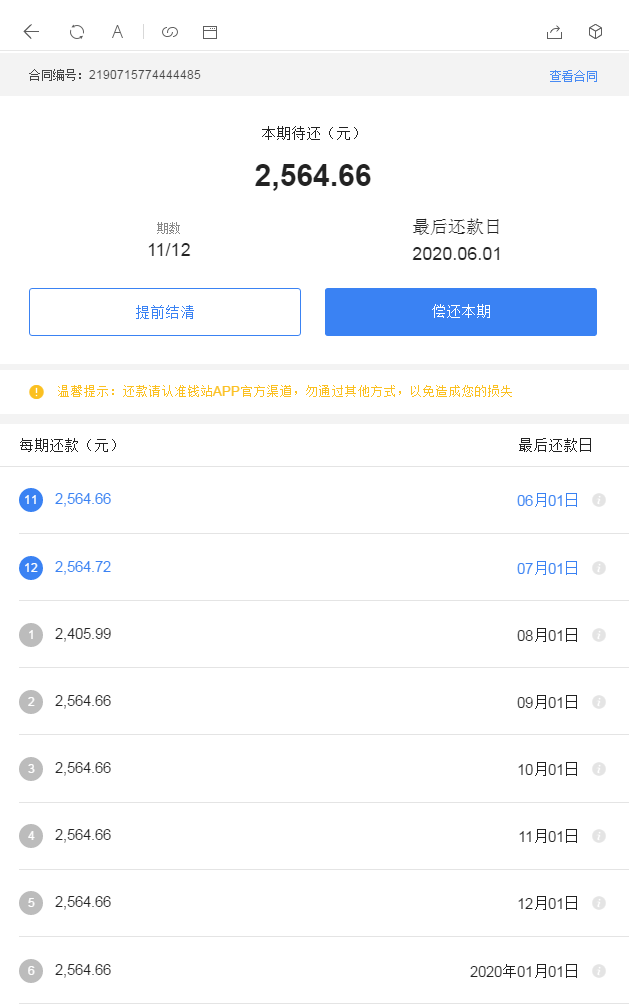Show info for 12月01日 installment
The image size is (629, 1008).
[599, 903]
